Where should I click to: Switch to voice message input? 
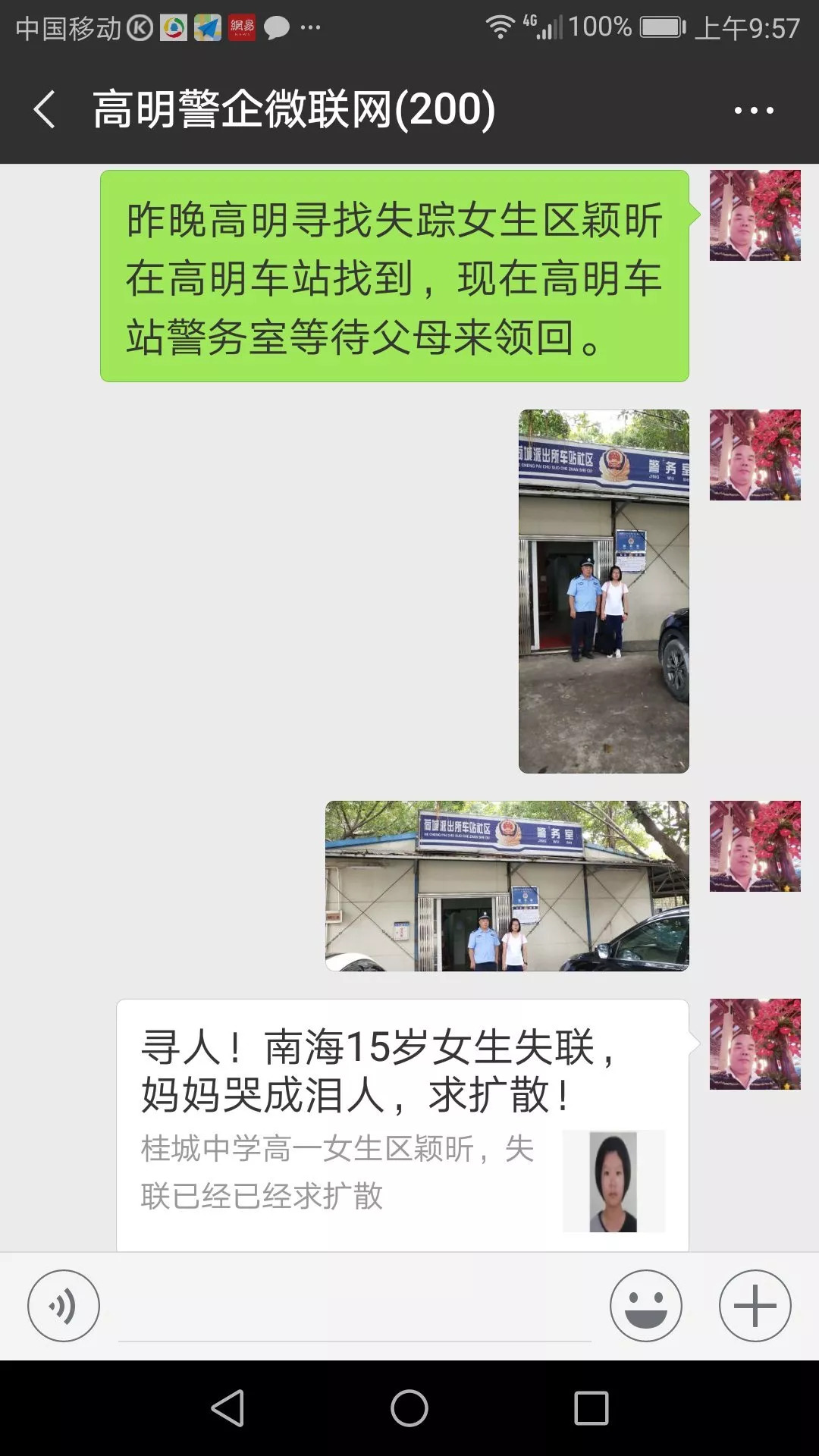[x=64, y=1306]
